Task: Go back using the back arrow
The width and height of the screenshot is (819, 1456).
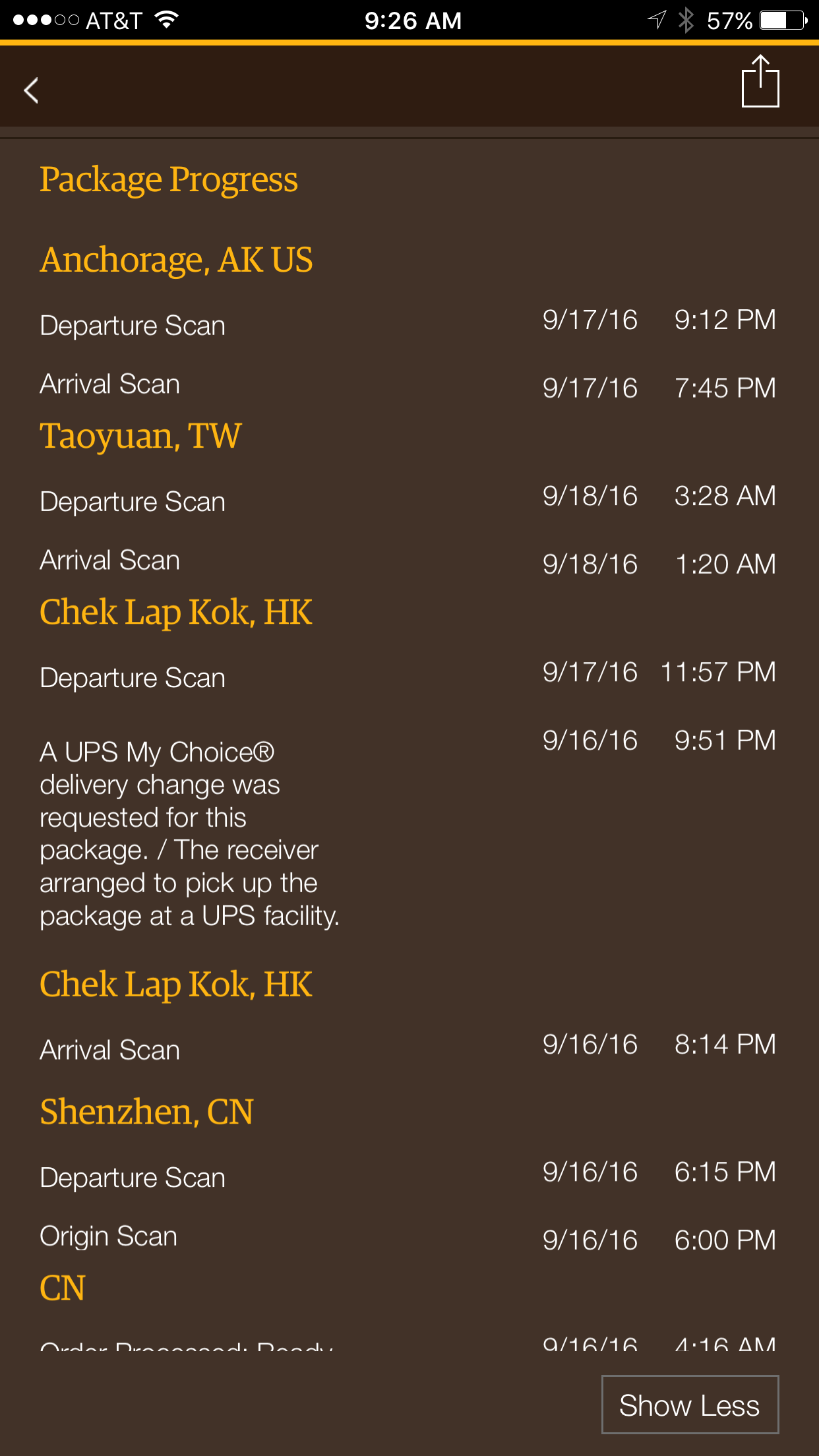Action: coord(31,90)
